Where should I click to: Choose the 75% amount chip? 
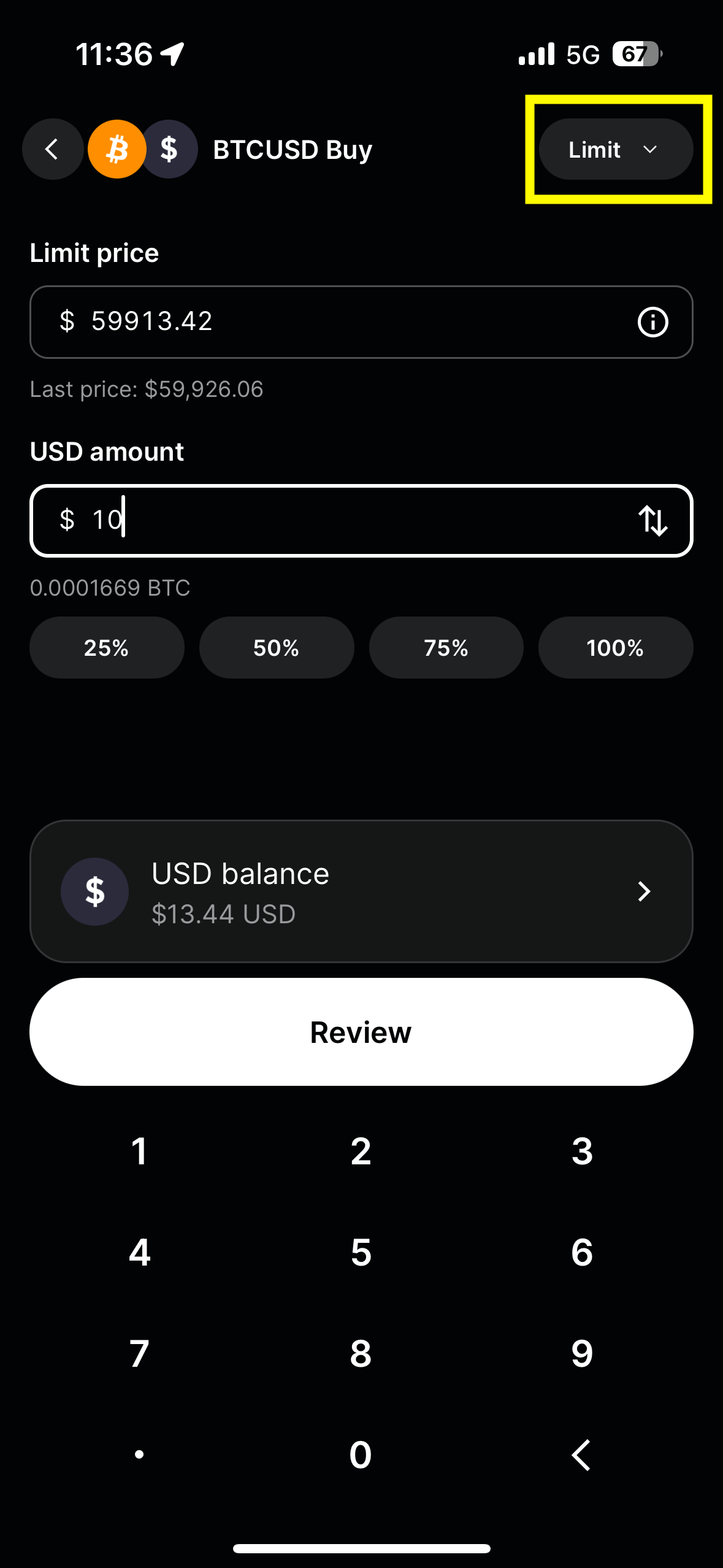[x=446, y=647]
